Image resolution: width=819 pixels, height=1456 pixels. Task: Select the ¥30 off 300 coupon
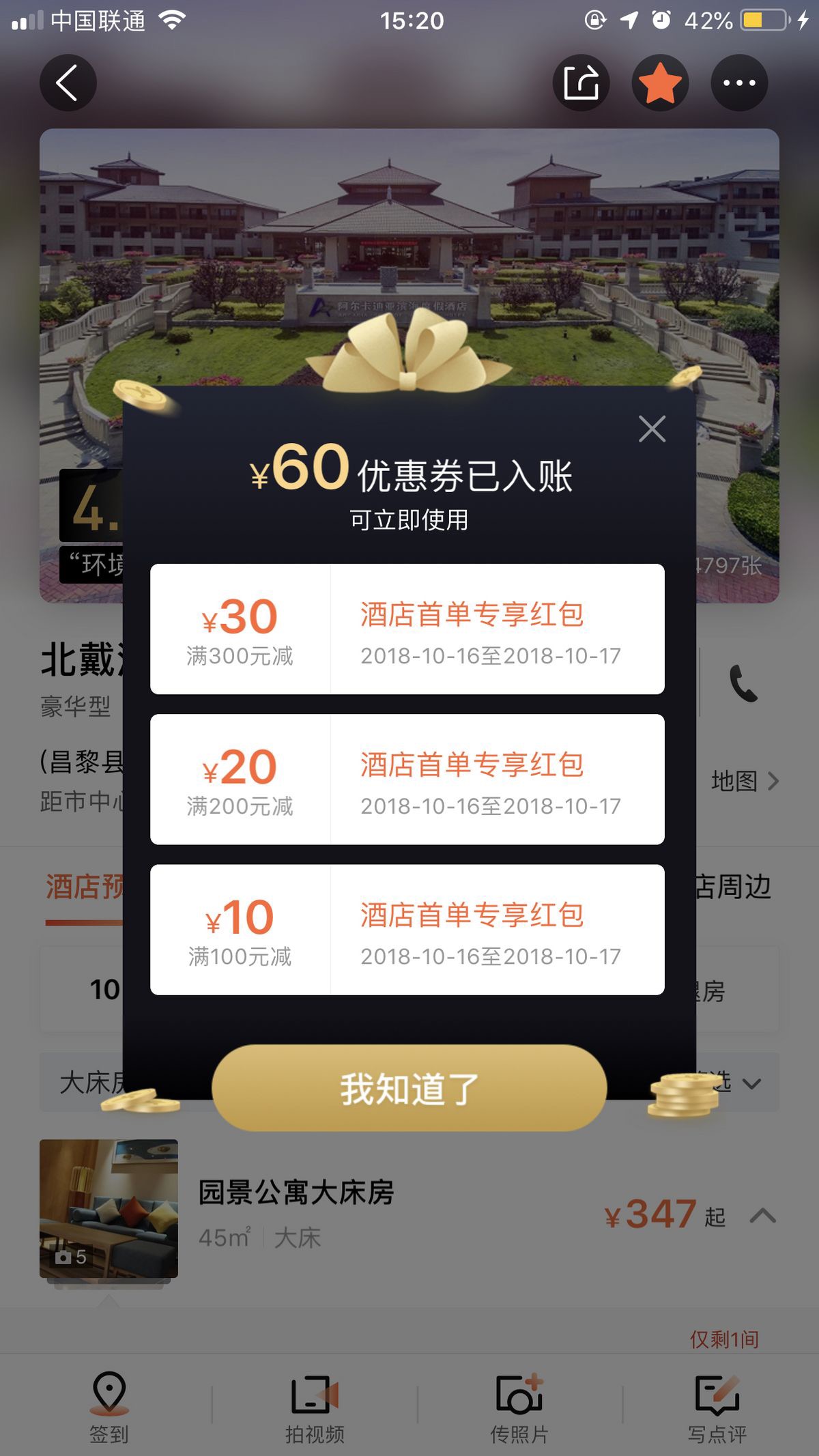[407, 629]
